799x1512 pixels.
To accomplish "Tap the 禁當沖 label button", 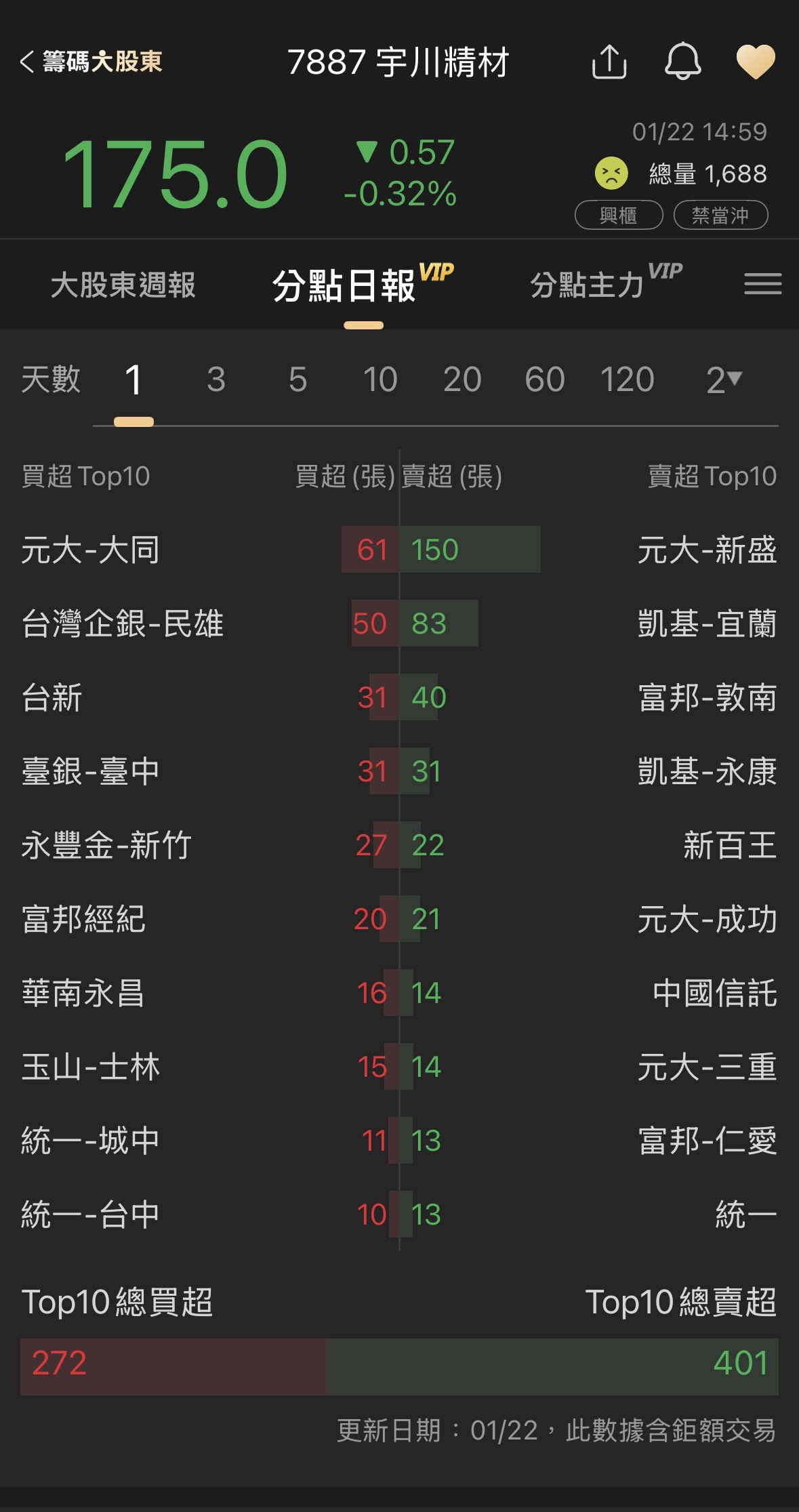I will (x=722, y=214).
